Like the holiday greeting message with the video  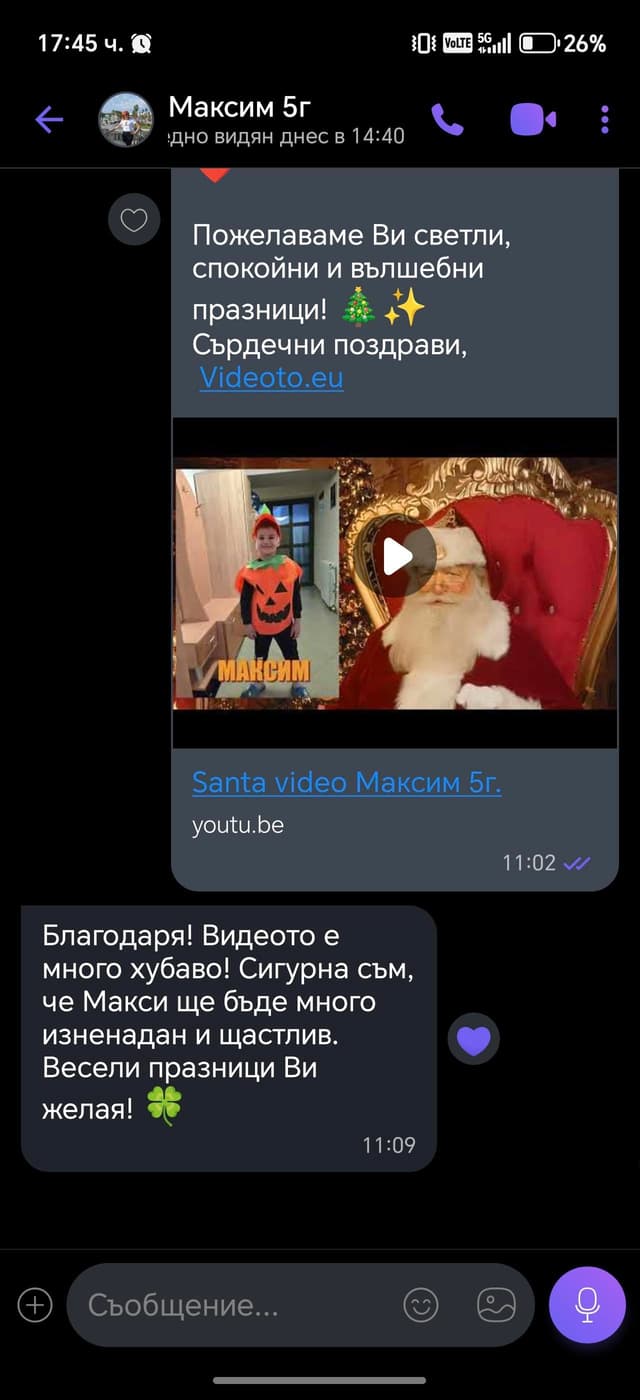(134, 220)
